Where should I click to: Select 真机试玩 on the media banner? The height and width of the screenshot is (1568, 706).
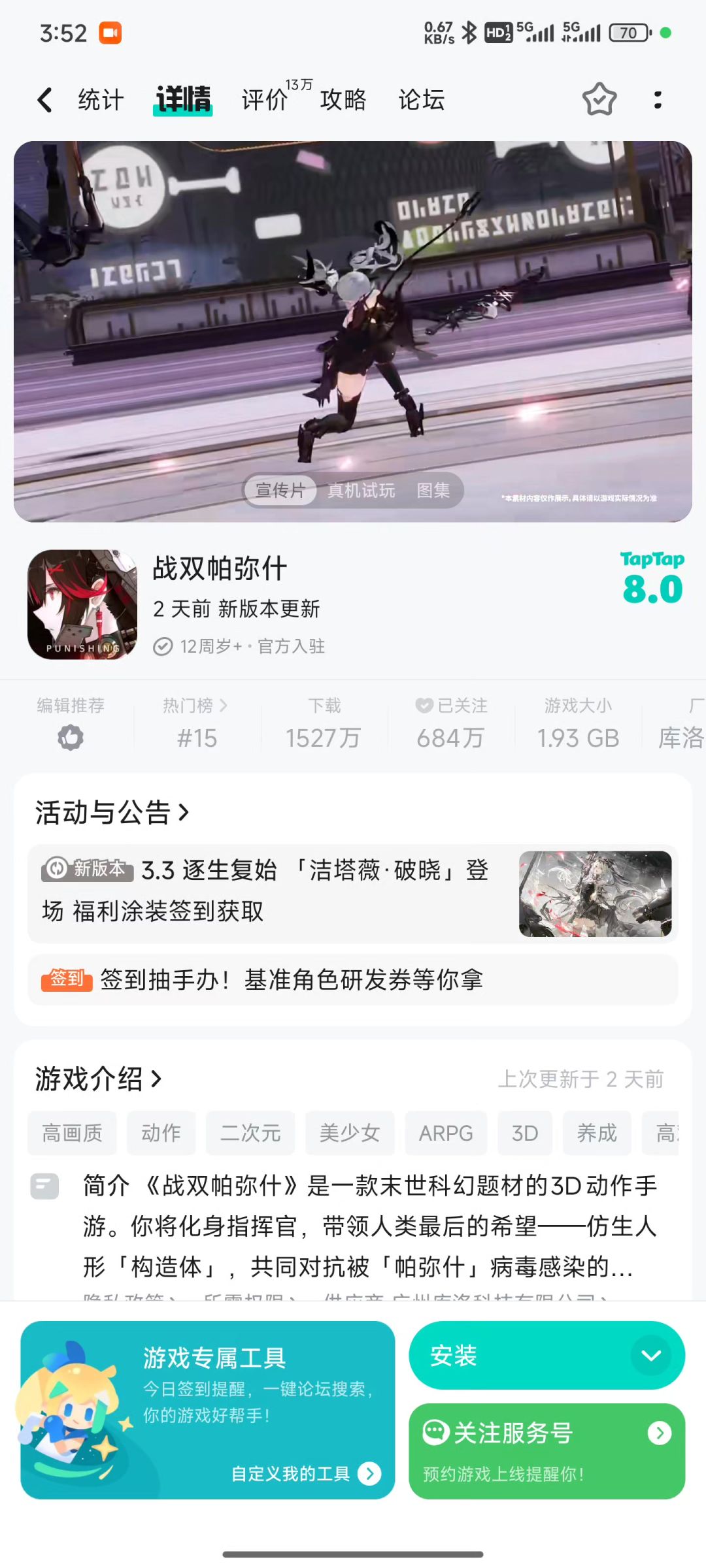click(x=361, y=490)
